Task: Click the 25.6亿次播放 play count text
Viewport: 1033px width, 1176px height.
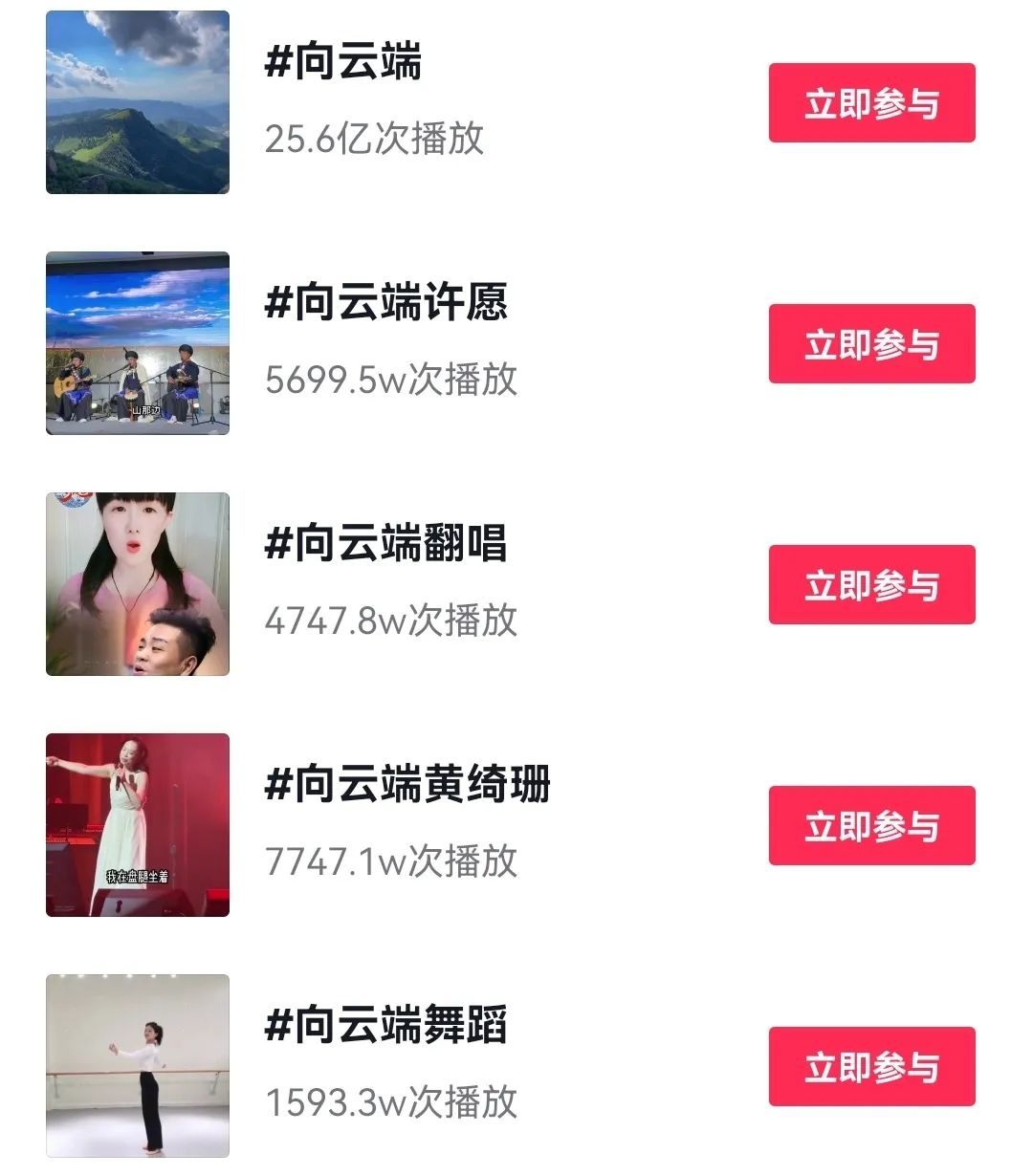Action: coord(378,141)
